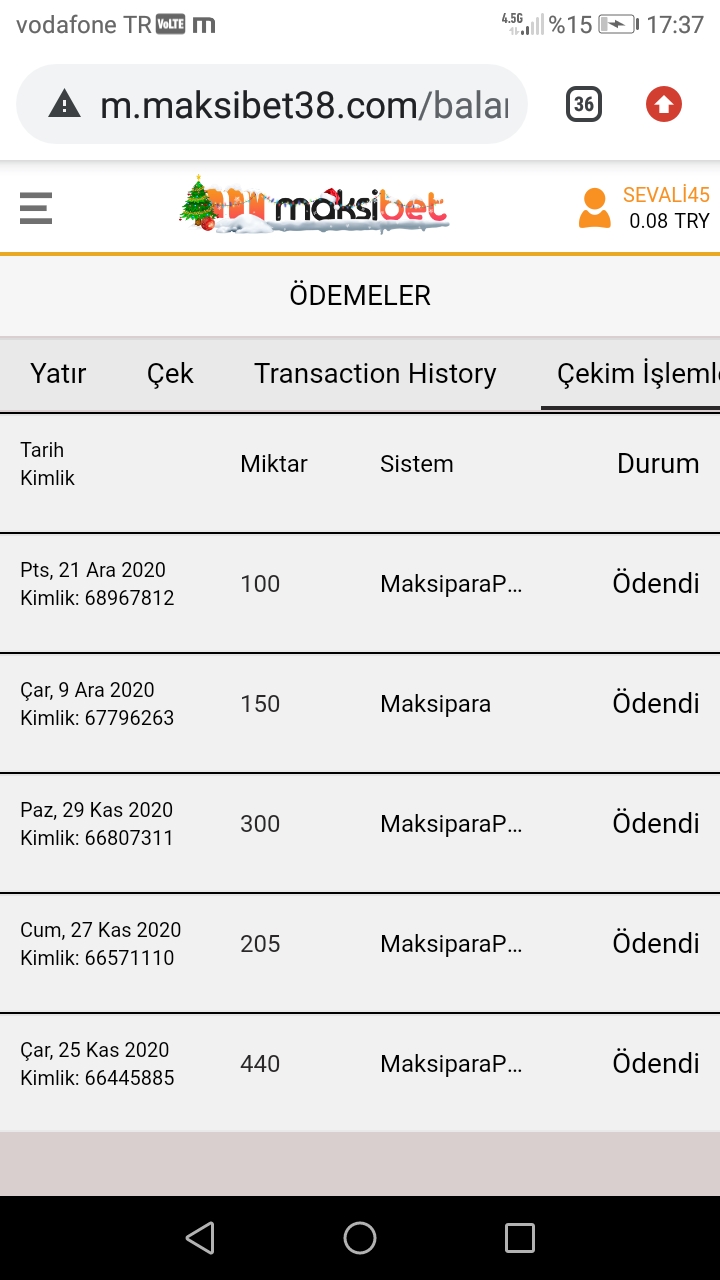The width and height of the screenshot is (720, 1280).
Task: Open the Transaction History tab
Action: [375, 374]
